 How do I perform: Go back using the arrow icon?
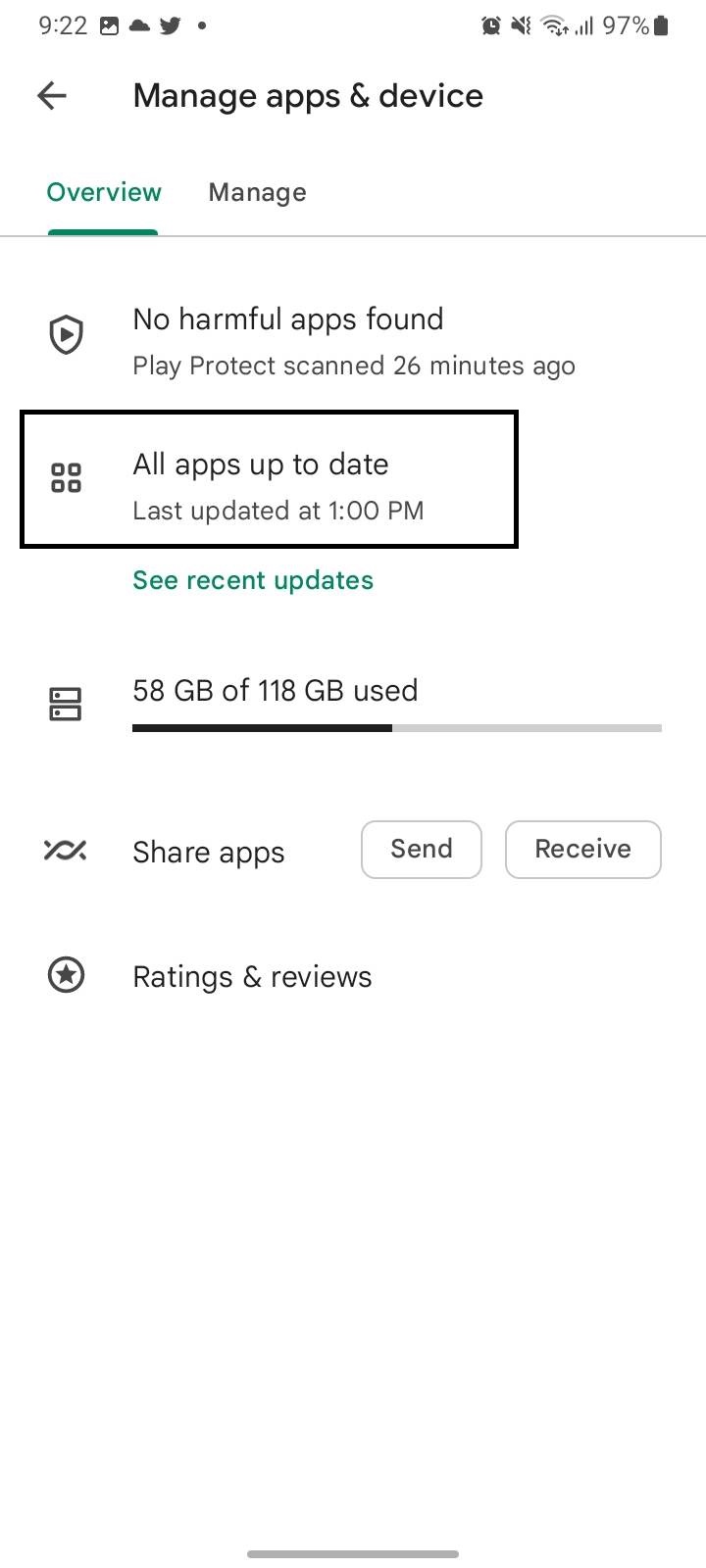coord(52,95)
